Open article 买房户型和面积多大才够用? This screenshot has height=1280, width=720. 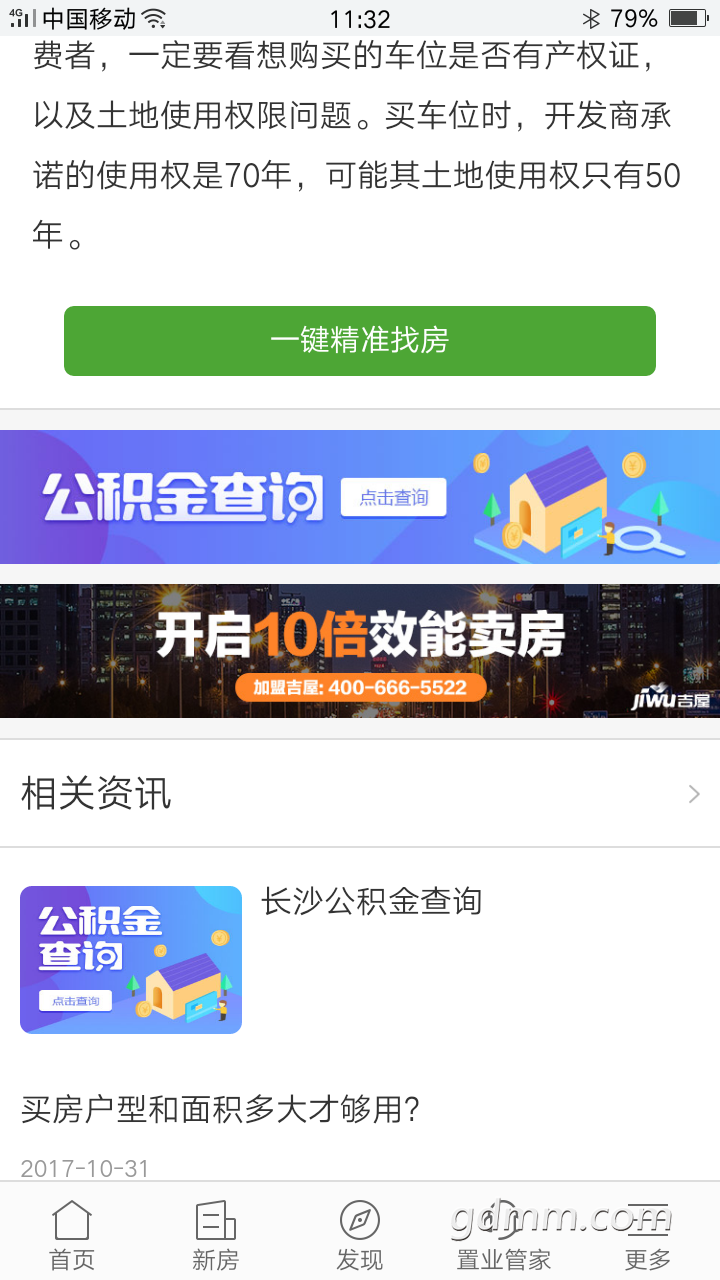pos(220,1108)
